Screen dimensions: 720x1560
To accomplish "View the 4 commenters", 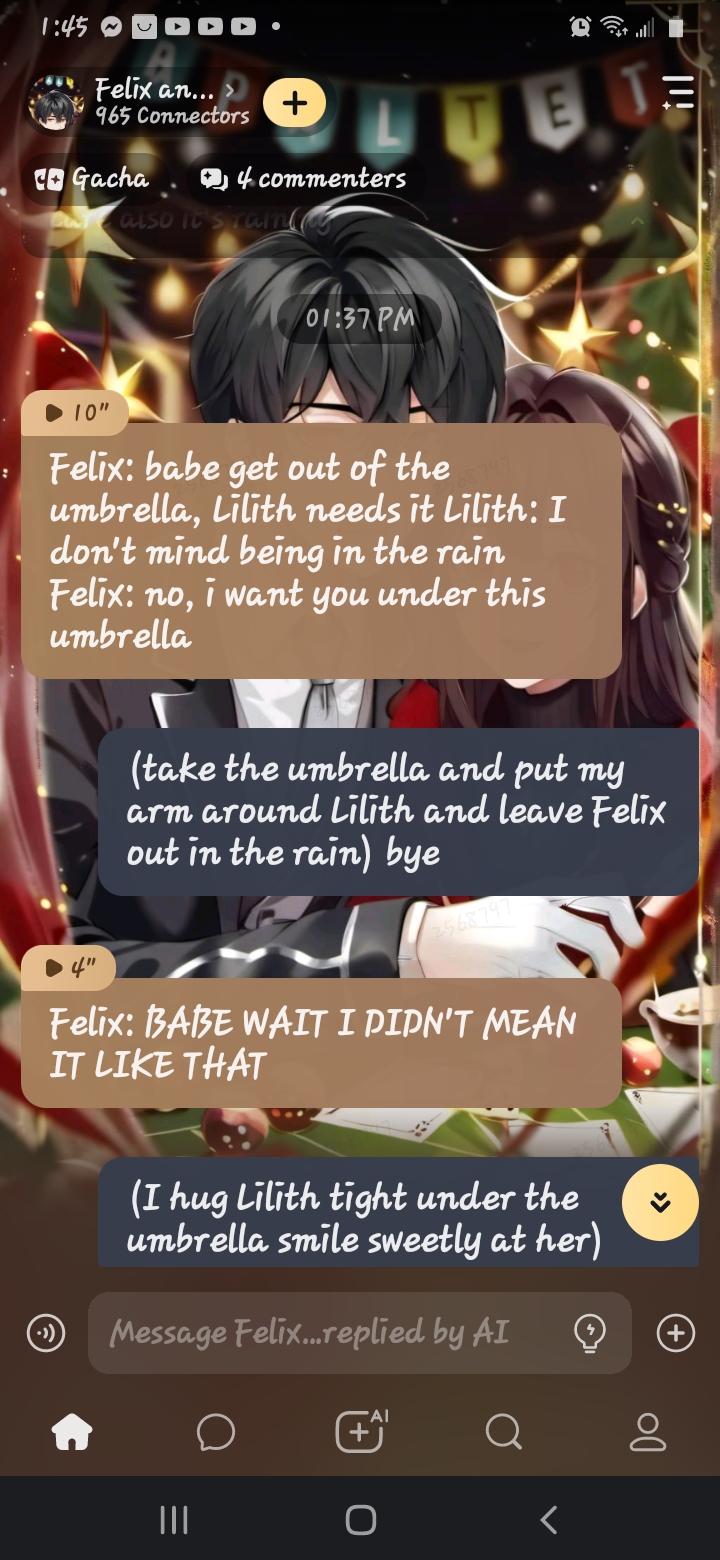I will [x=304, y=179].
